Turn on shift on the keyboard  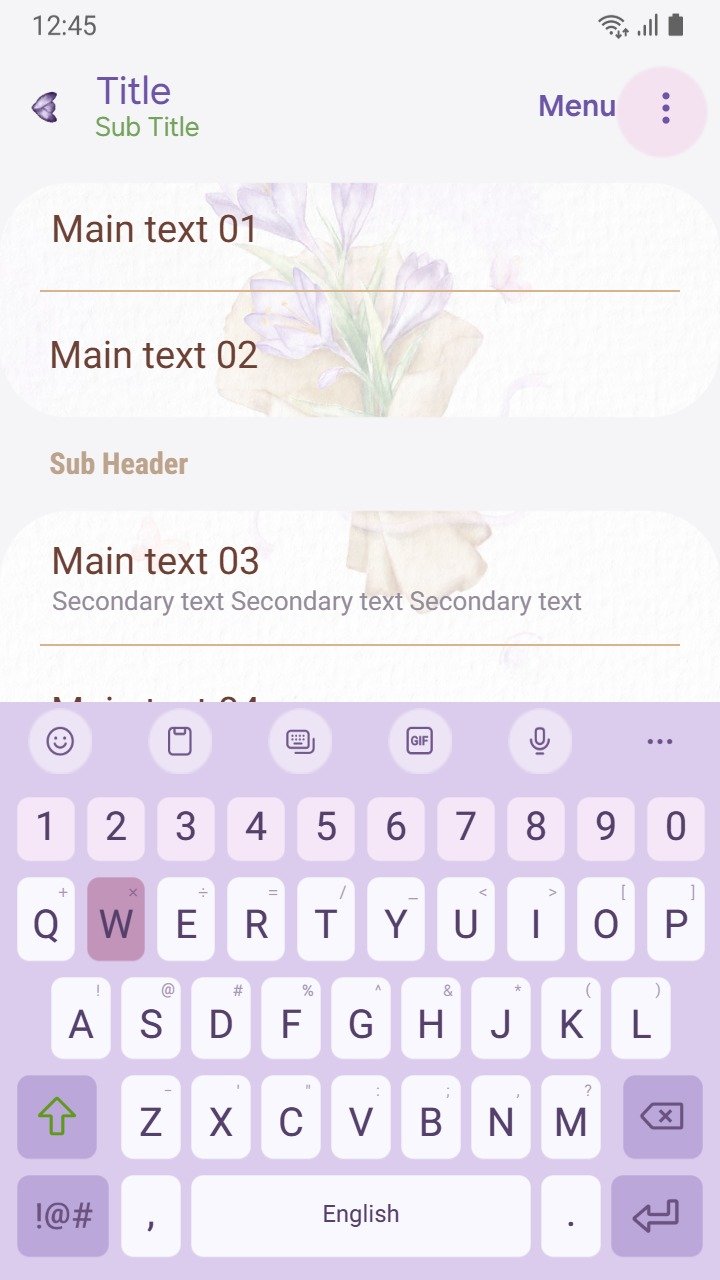point(57,1117)
